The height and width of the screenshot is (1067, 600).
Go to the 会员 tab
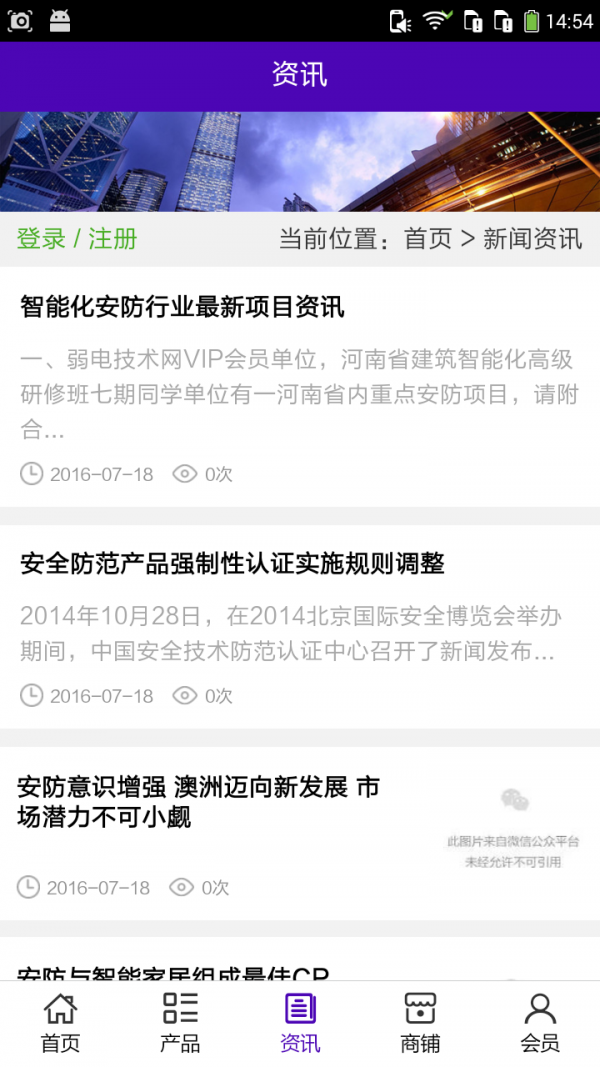[540, 1022]
